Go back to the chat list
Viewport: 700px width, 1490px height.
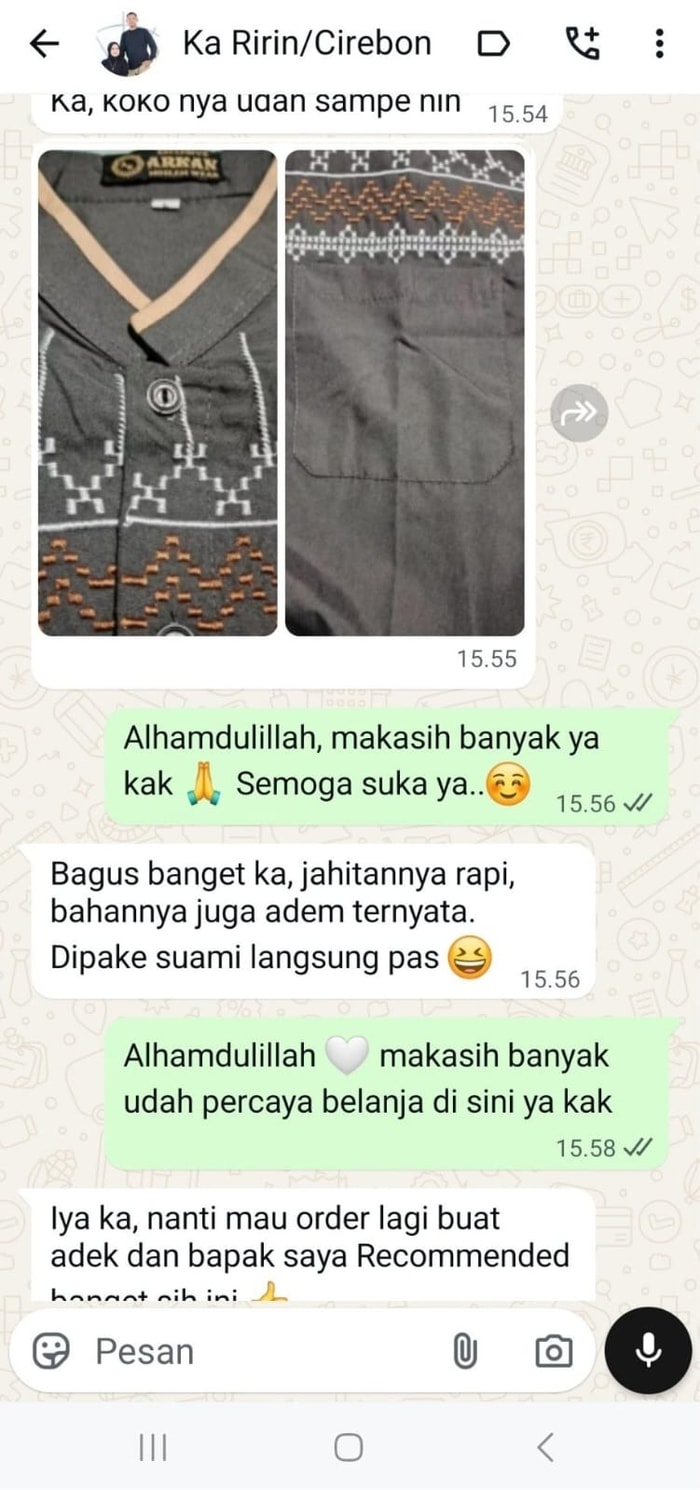click(44, 44)
